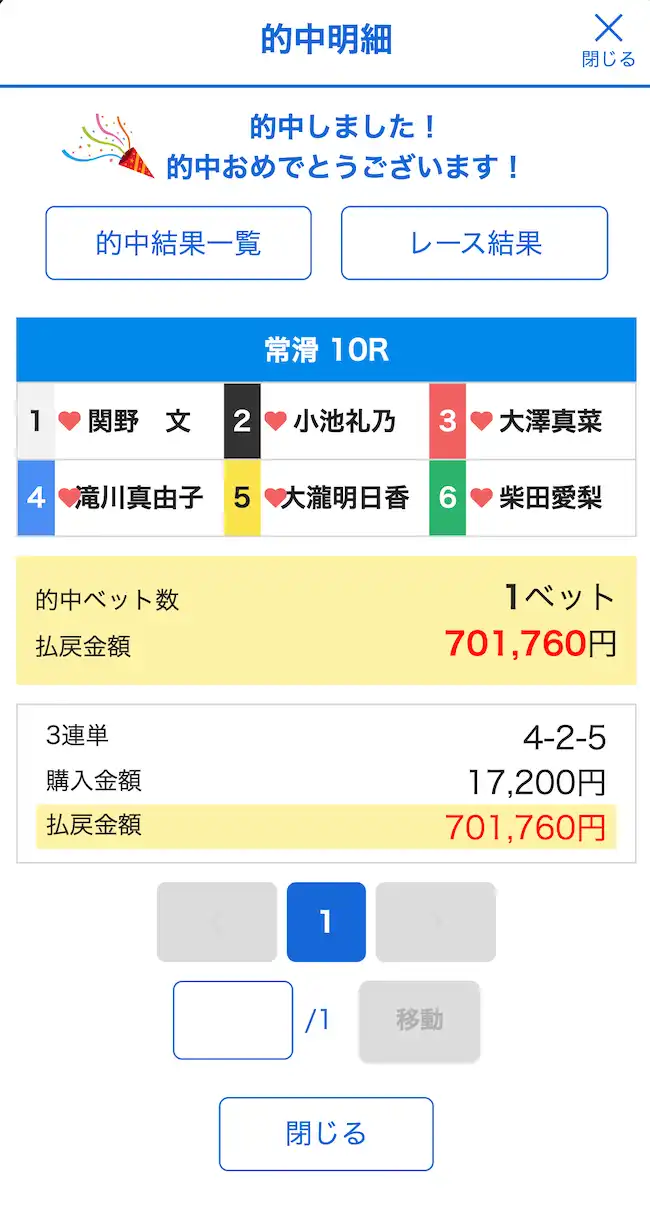Open 的中結果一覧 list
Viewport: 650px width, 1210px height.
click(x=178, y=243)
